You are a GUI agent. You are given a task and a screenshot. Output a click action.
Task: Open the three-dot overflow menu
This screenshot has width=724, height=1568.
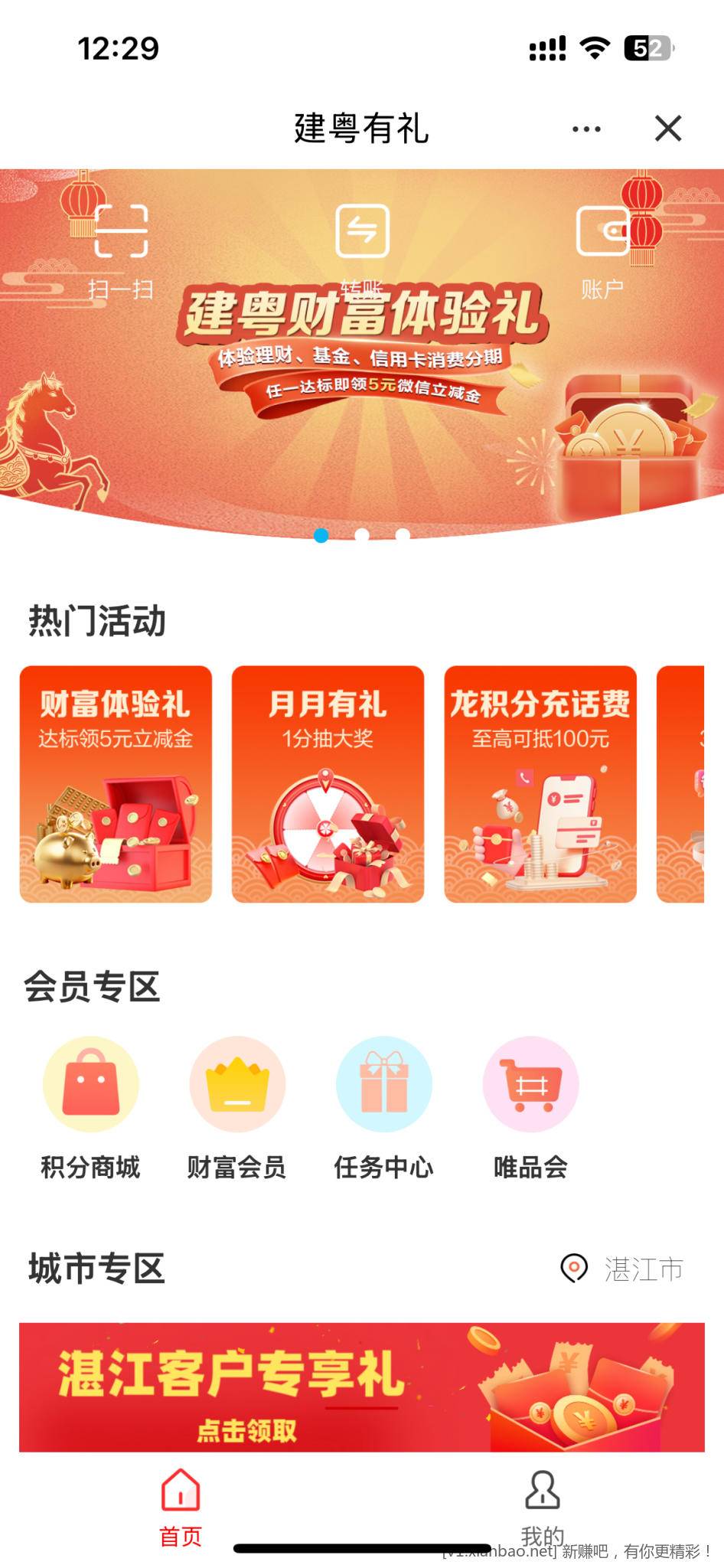point(586,129)
